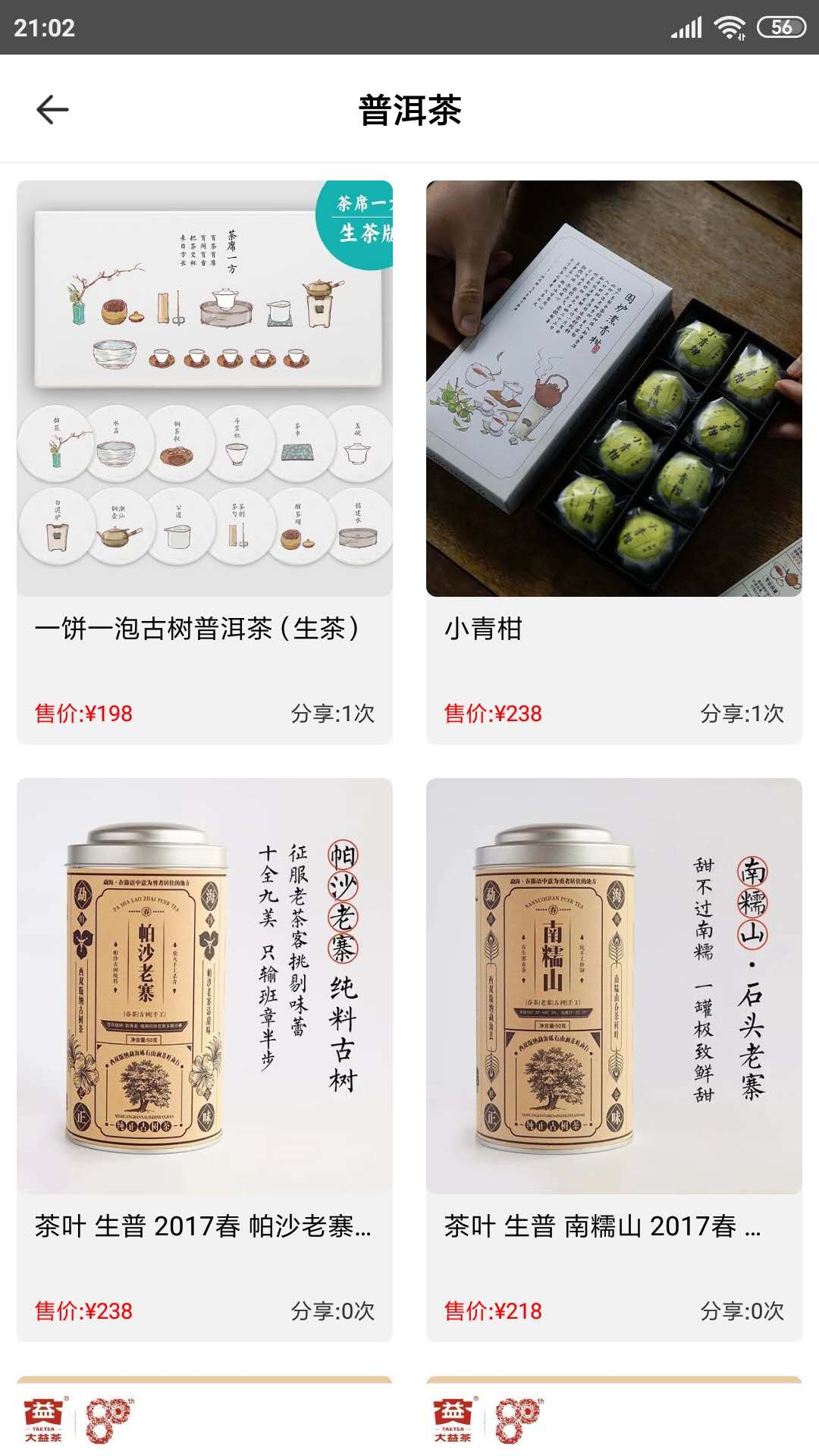Open the 小青柑 product card
The image size is (819, 1456).
(x=613, y=463)
